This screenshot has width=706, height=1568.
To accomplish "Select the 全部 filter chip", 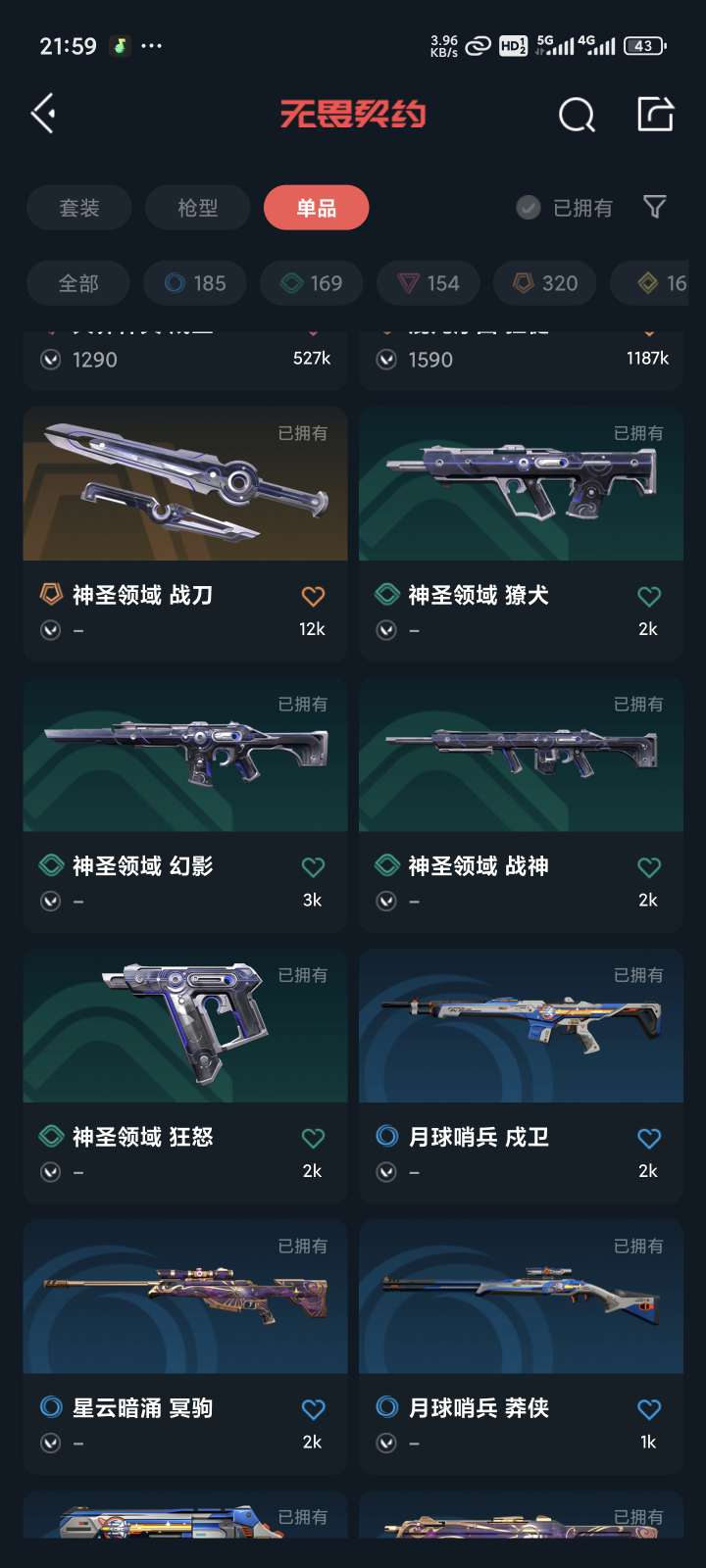I will pyautogui.click(x=78, y=283).
